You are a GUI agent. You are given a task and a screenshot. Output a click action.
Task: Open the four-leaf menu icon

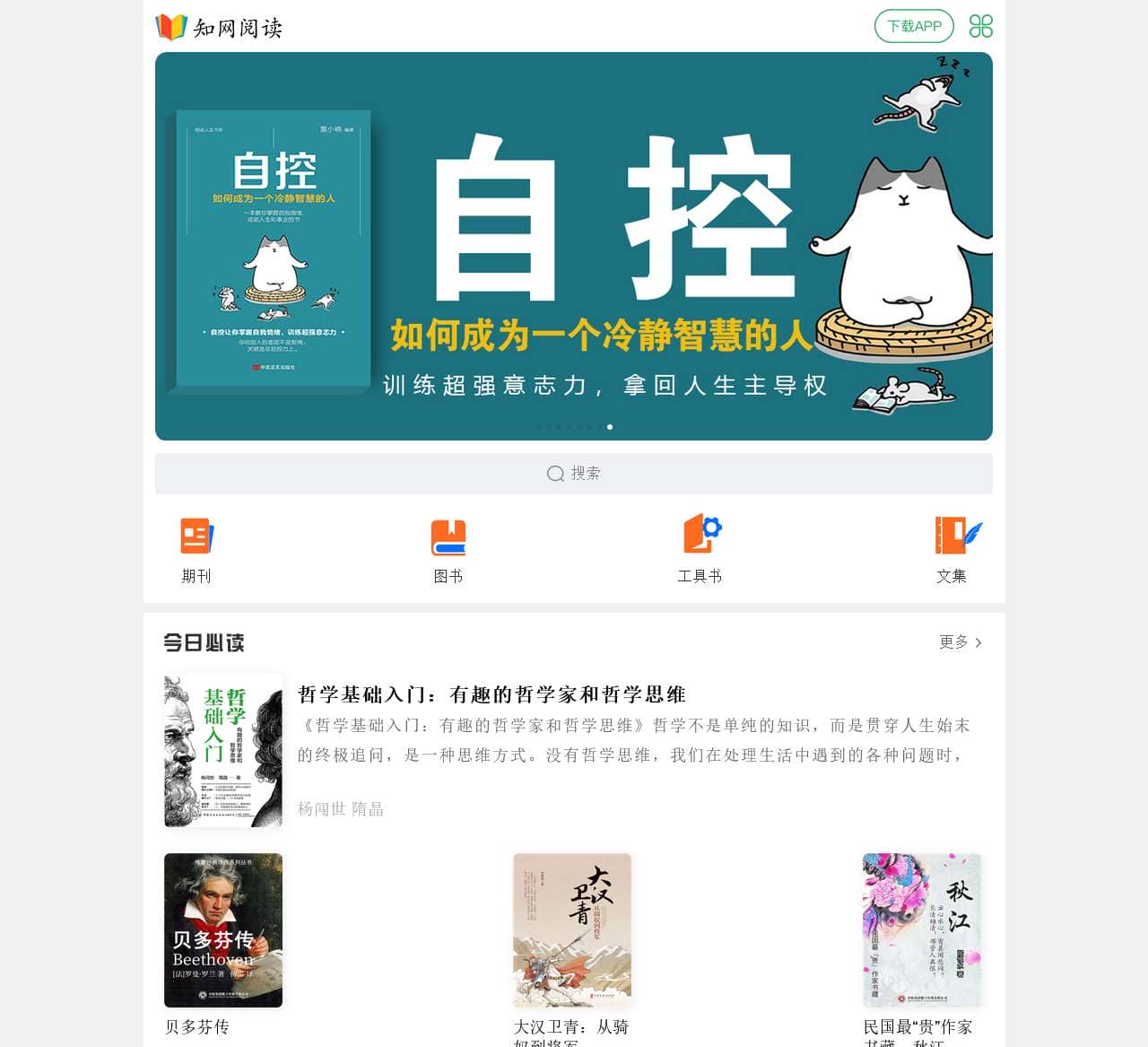point(980,26)
